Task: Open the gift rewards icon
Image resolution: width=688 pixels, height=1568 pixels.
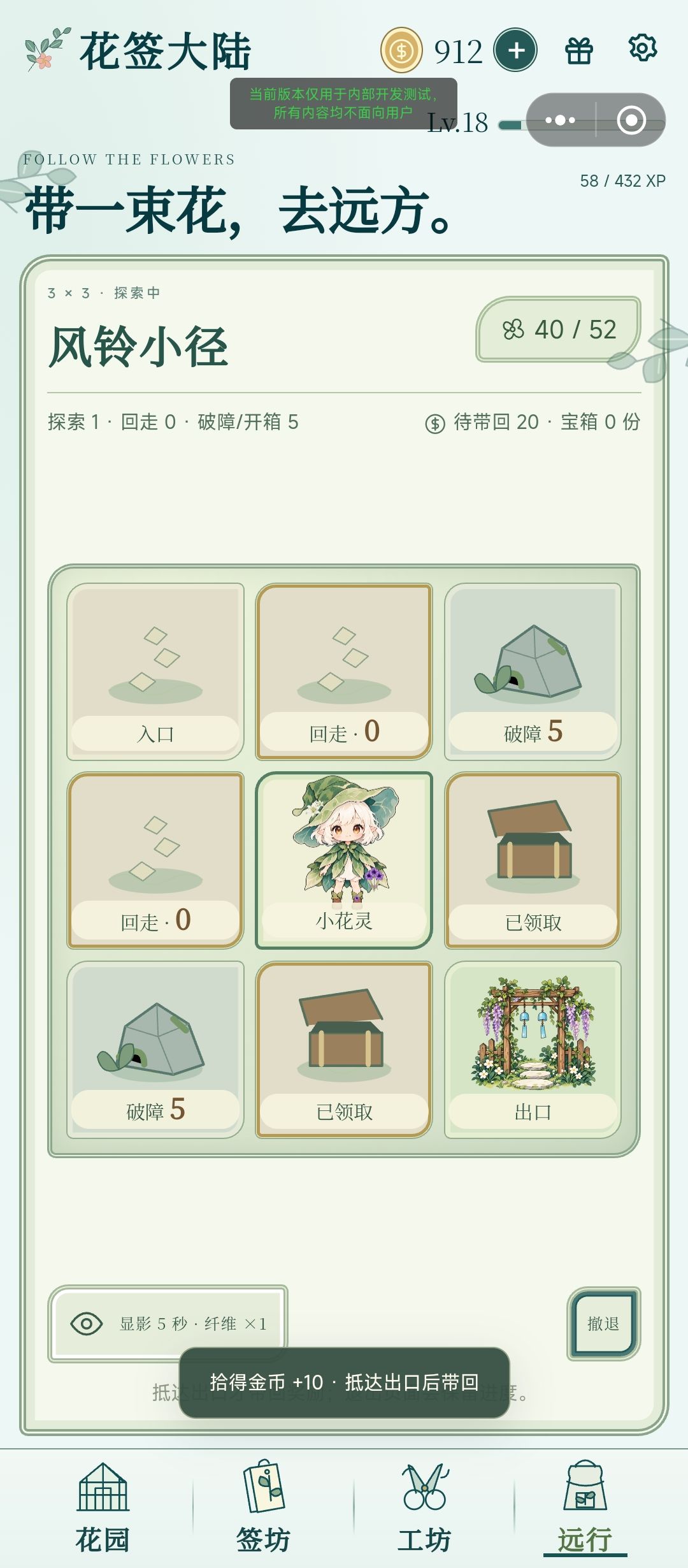Action: 579,50
